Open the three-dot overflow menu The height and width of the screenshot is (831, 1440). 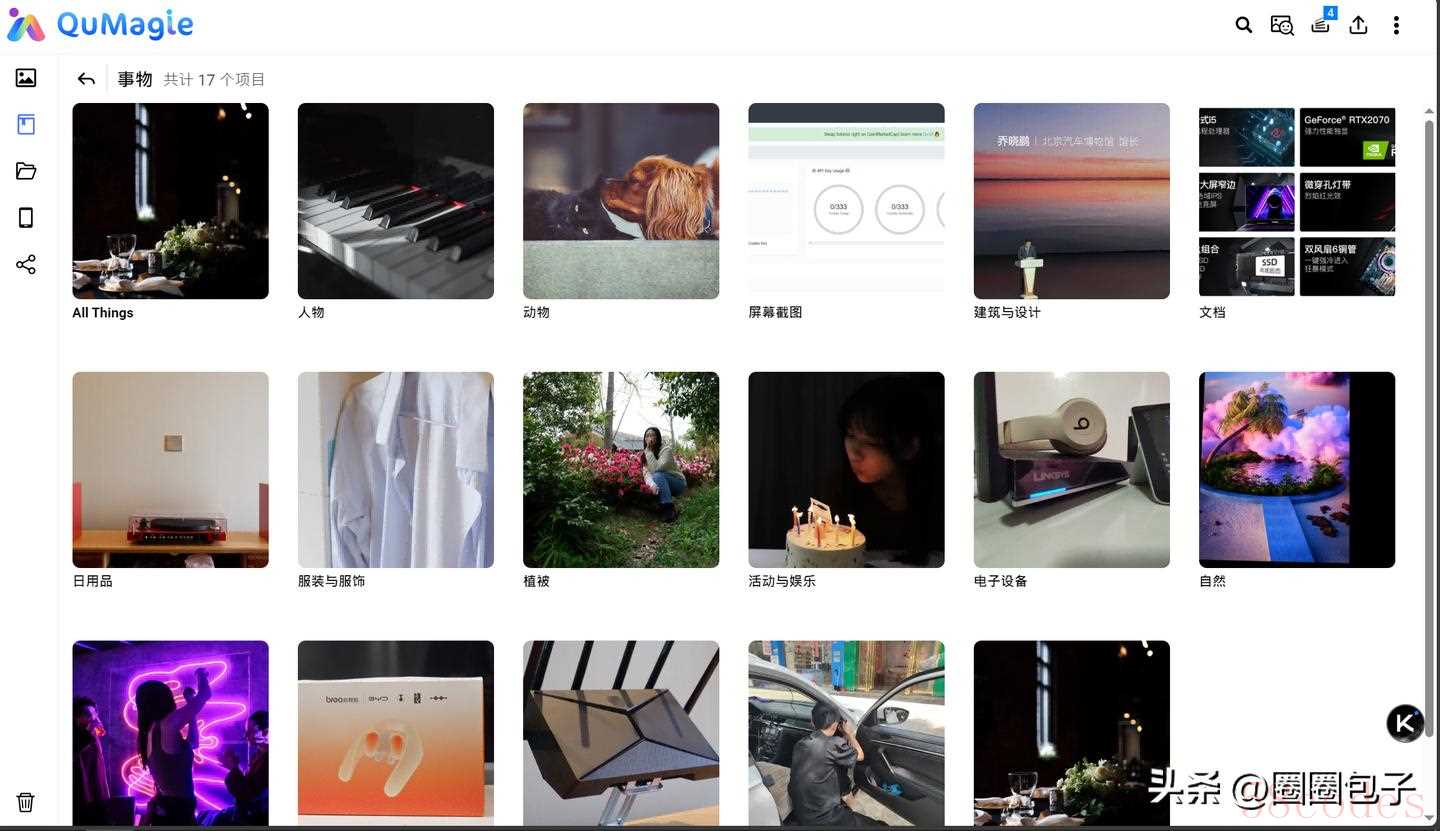tap(1396, 25)
